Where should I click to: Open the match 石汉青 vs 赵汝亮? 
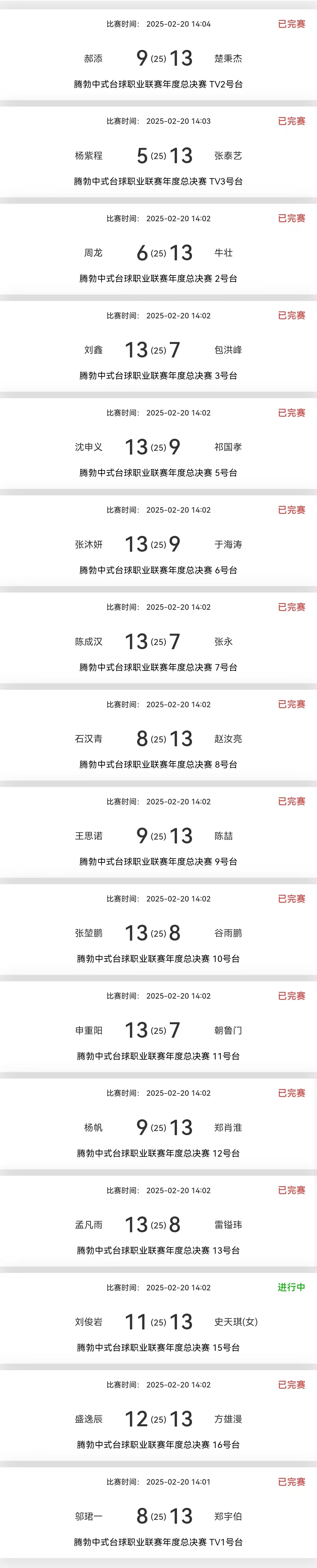[158, 739]
